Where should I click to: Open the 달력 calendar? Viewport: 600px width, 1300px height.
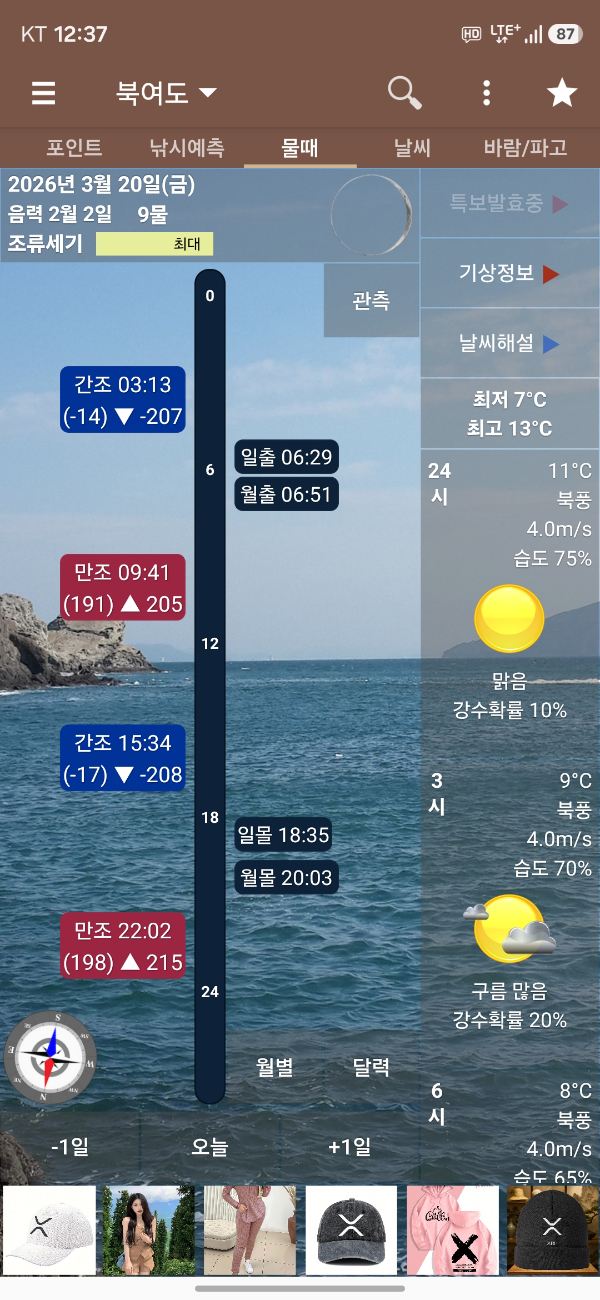[x=371, y=1067]
